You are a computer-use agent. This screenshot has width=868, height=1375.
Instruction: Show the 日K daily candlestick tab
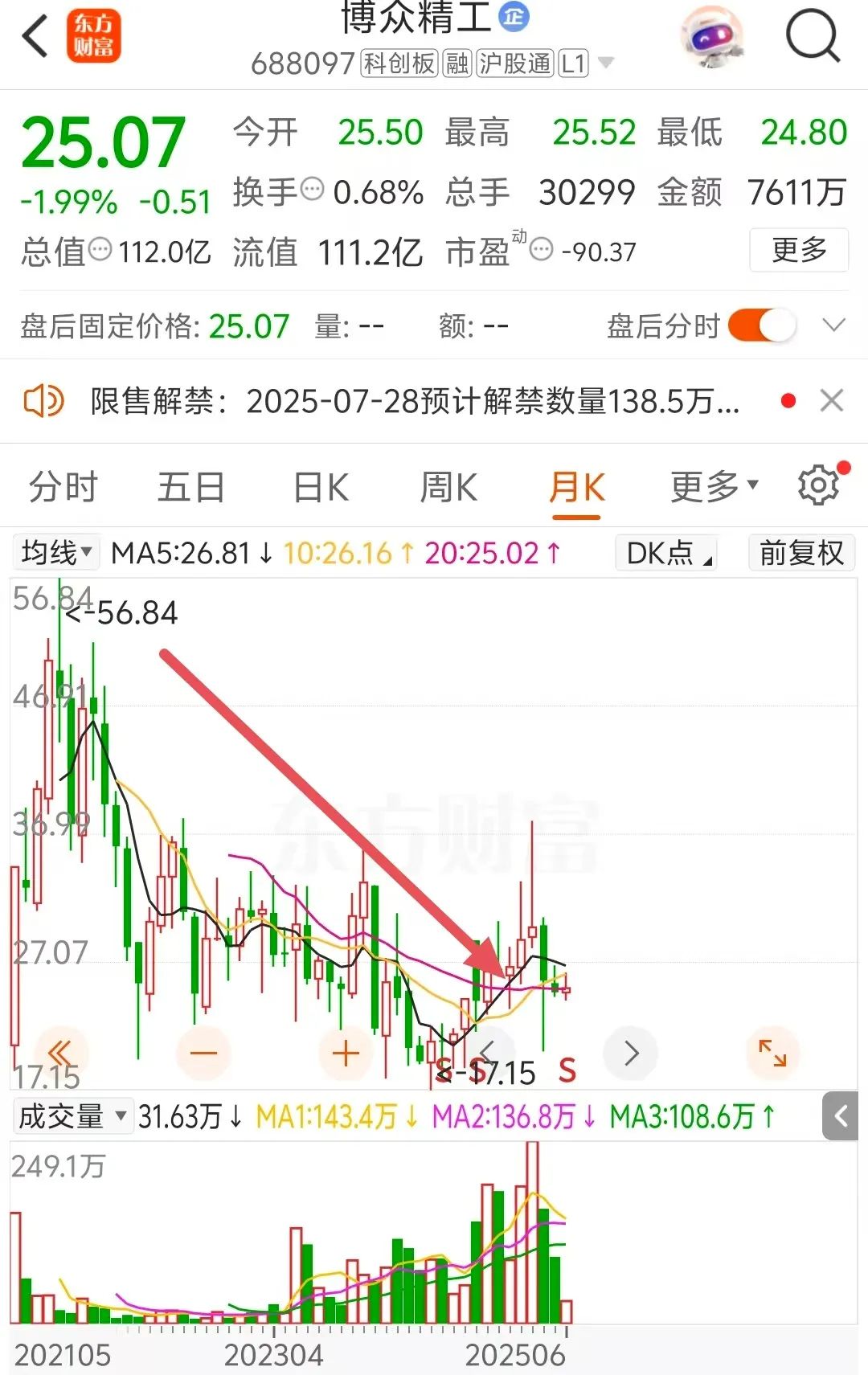pyautogui.click(x=321, y=487)
